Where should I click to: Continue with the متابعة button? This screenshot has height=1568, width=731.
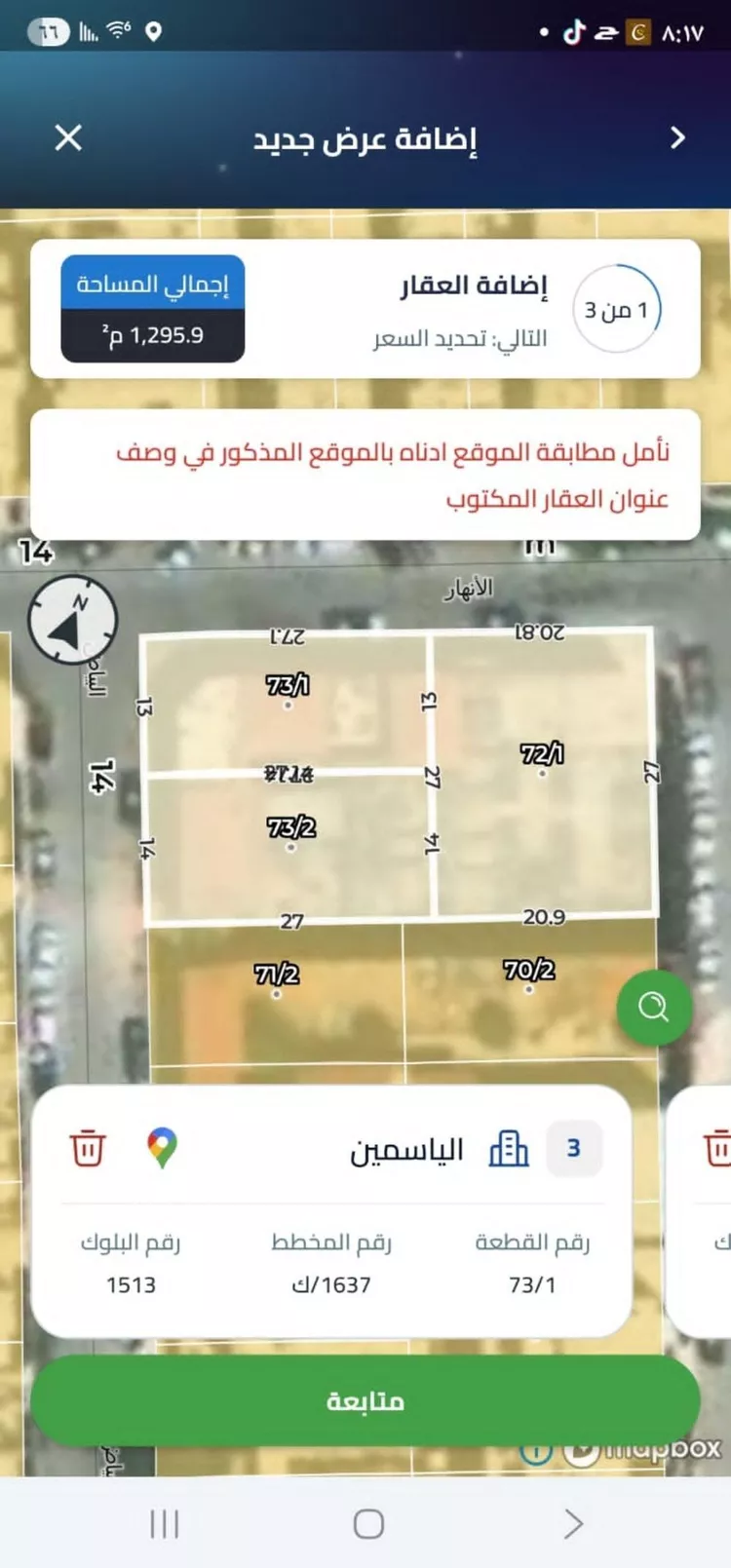pos(365,1400)
